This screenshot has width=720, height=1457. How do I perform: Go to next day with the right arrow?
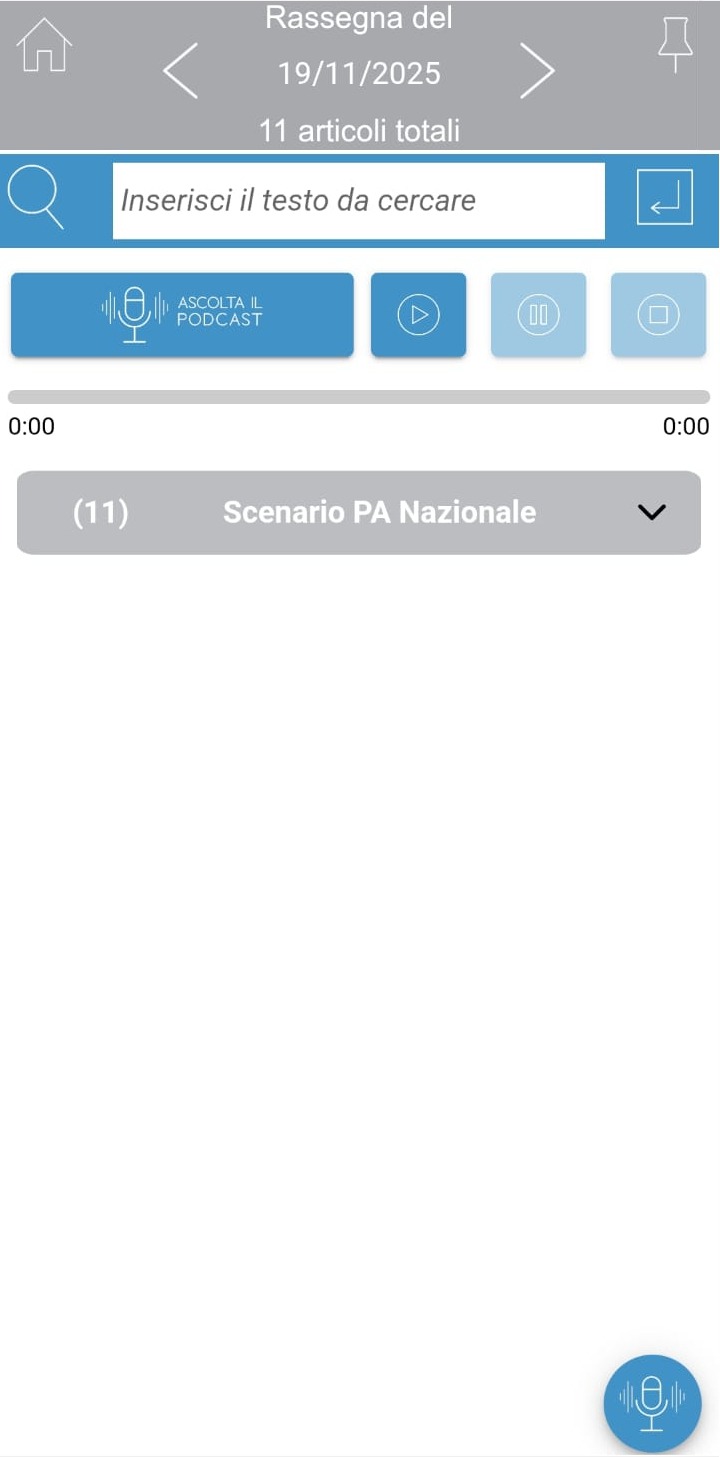click(538, 70)
